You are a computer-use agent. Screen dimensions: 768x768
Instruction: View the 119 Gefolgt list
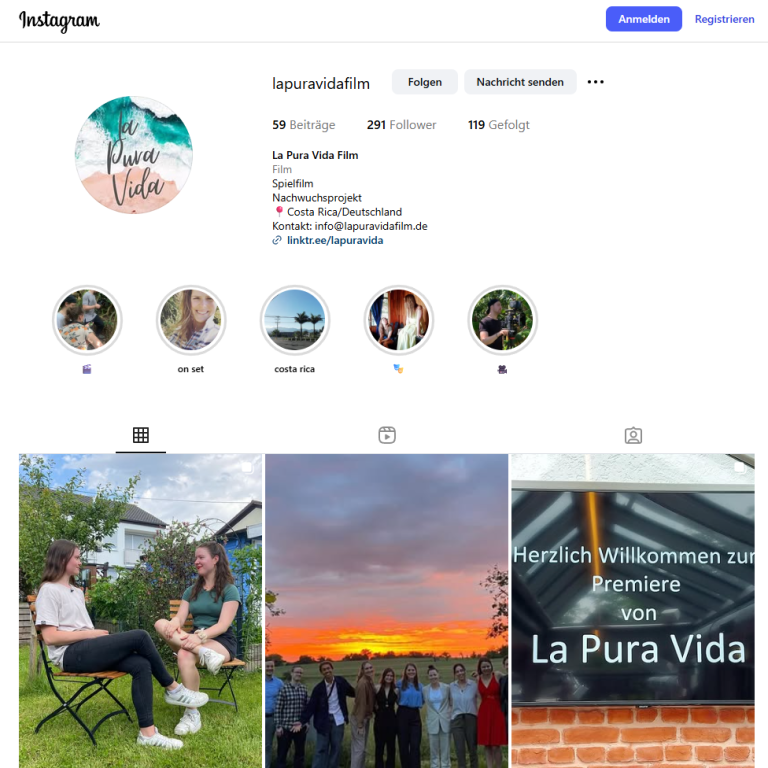click(x=498, y=125)
